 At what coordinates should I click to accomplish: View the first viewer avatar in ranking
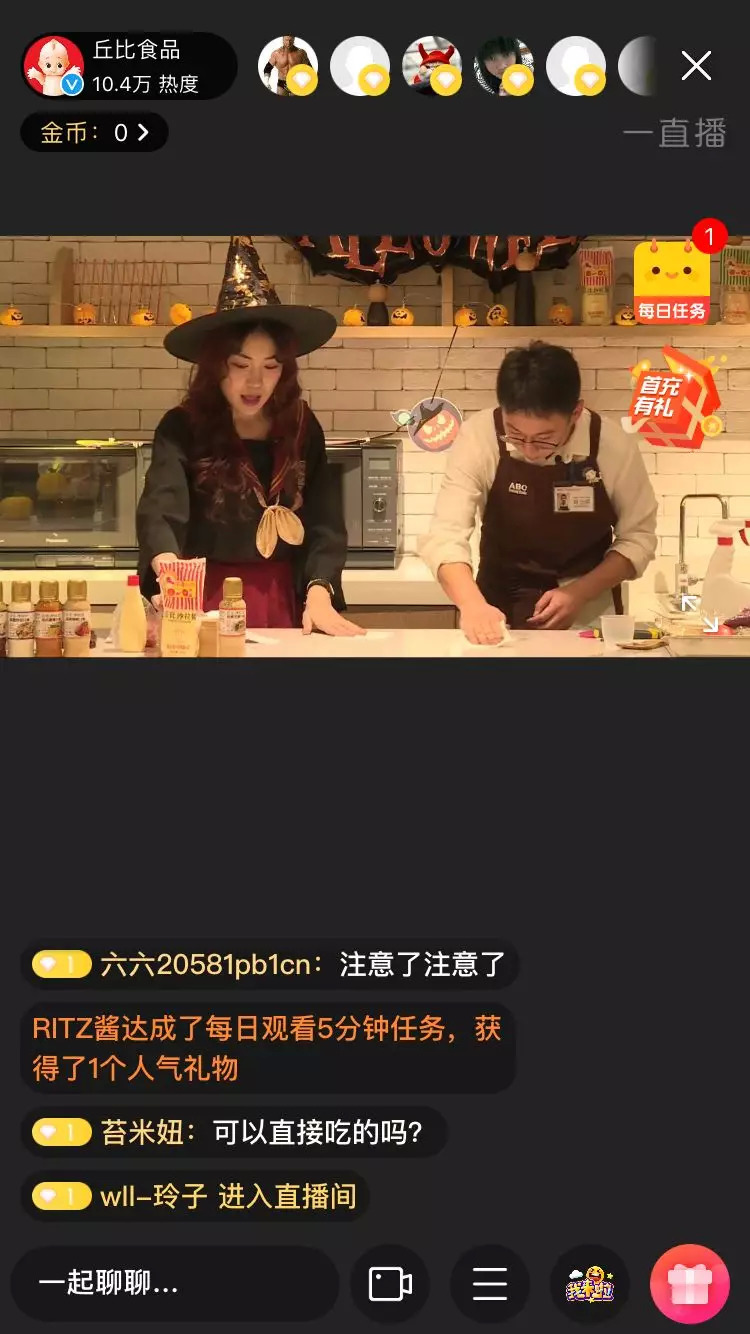tap(288, 66)
